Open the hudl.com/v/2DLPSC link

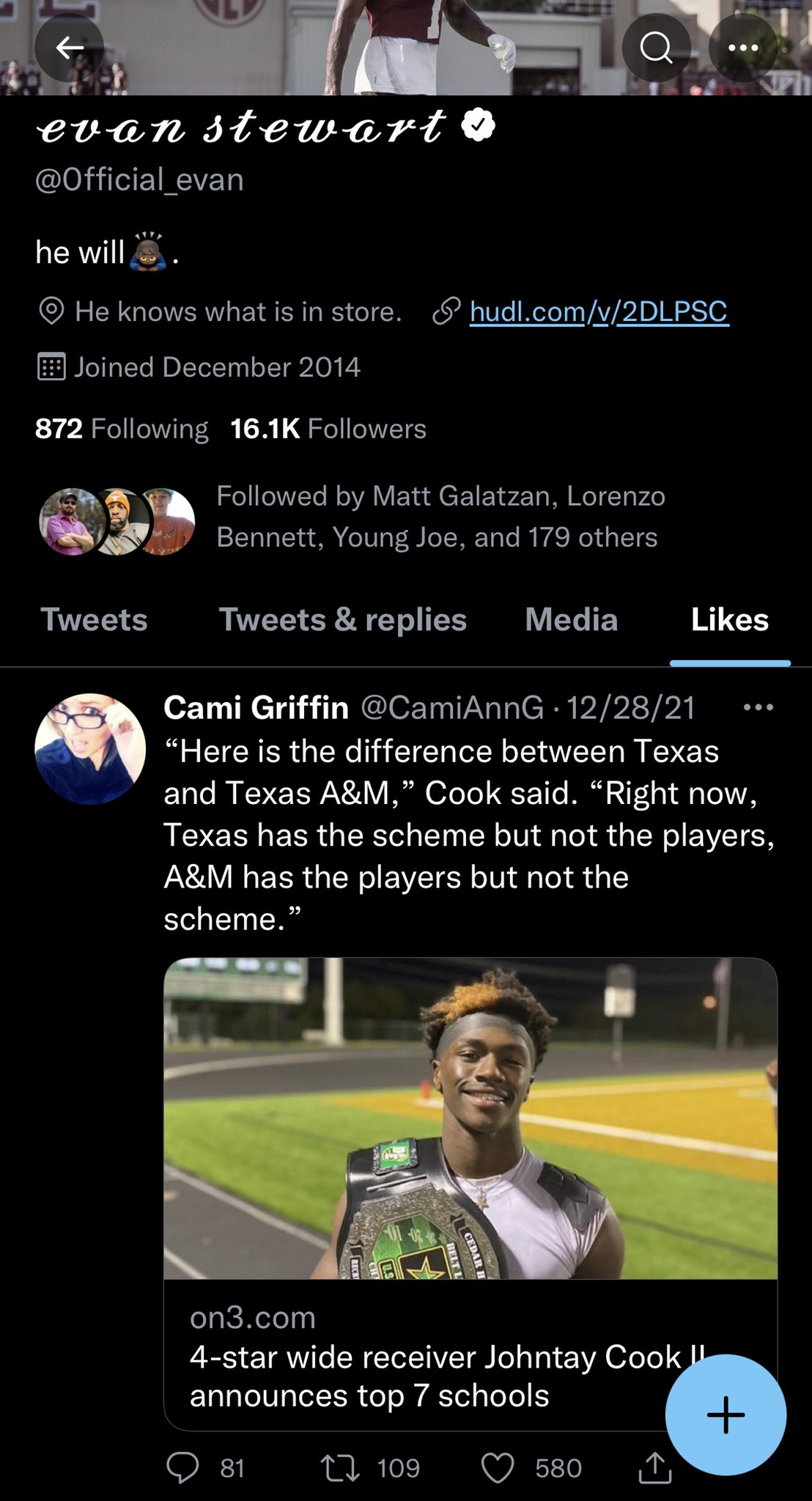[x=599, y=311]
